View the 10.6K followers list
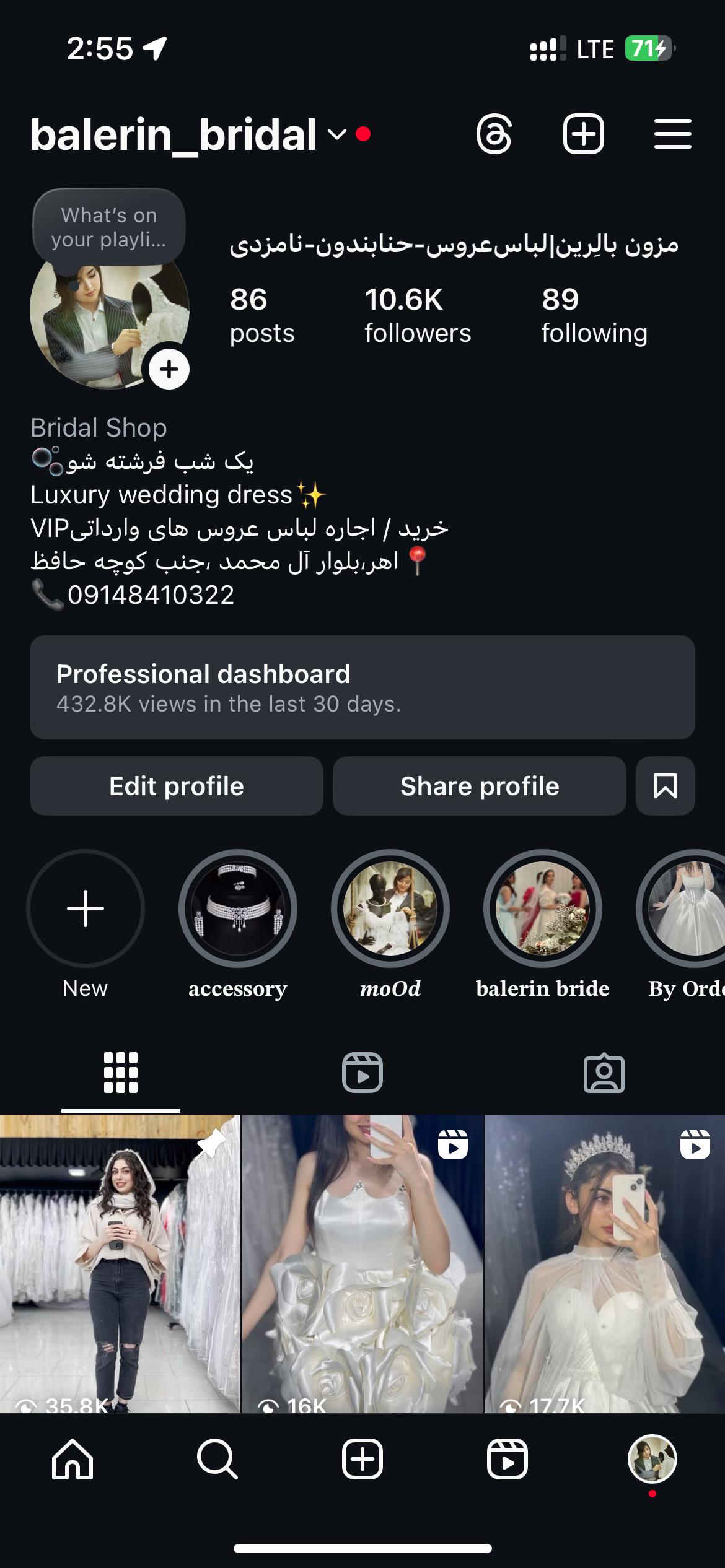The image size is (725, 1568). pos(417,315)
